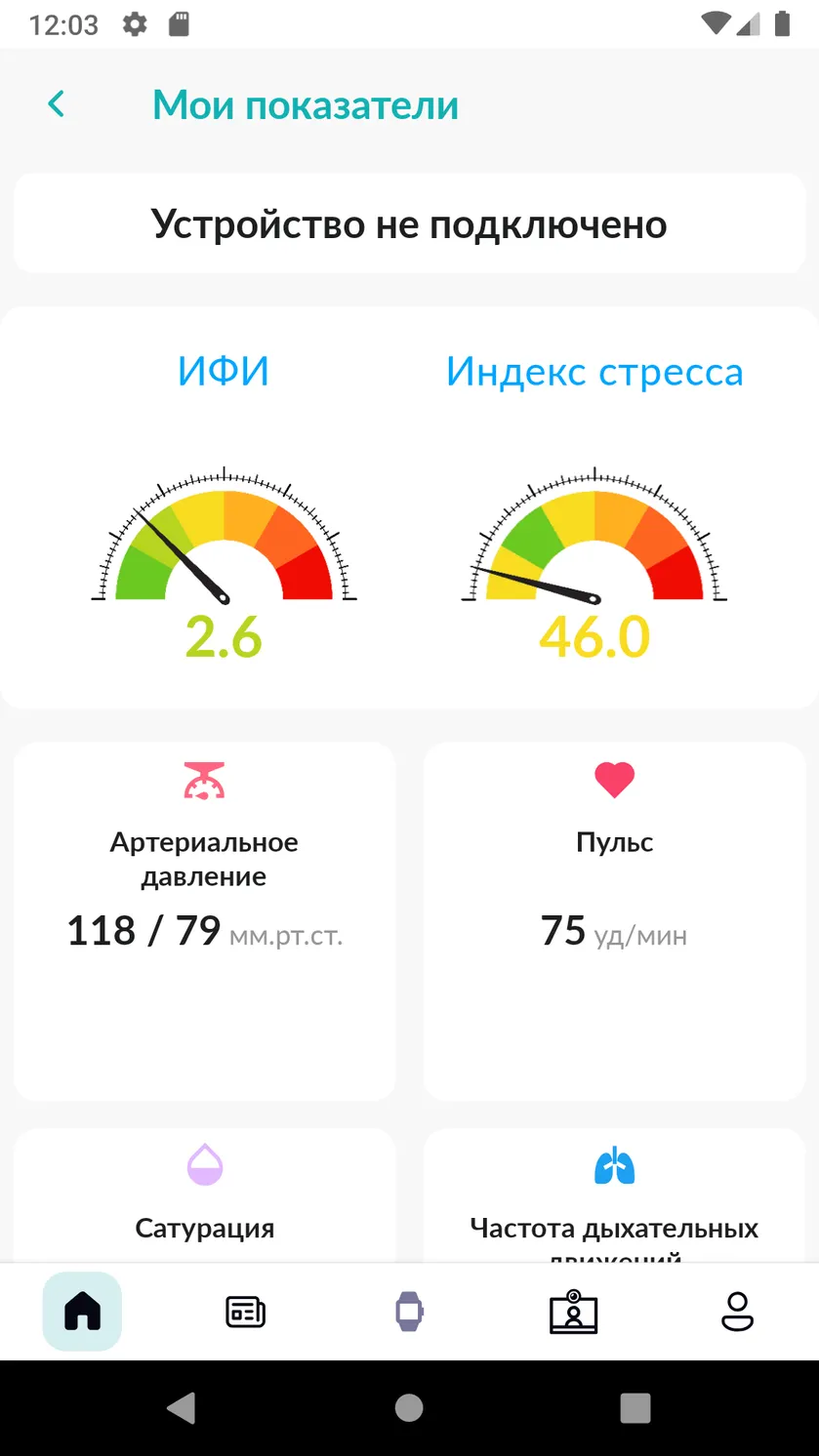
Task: Tap the system back button
Action: [x=182, y=1407]
